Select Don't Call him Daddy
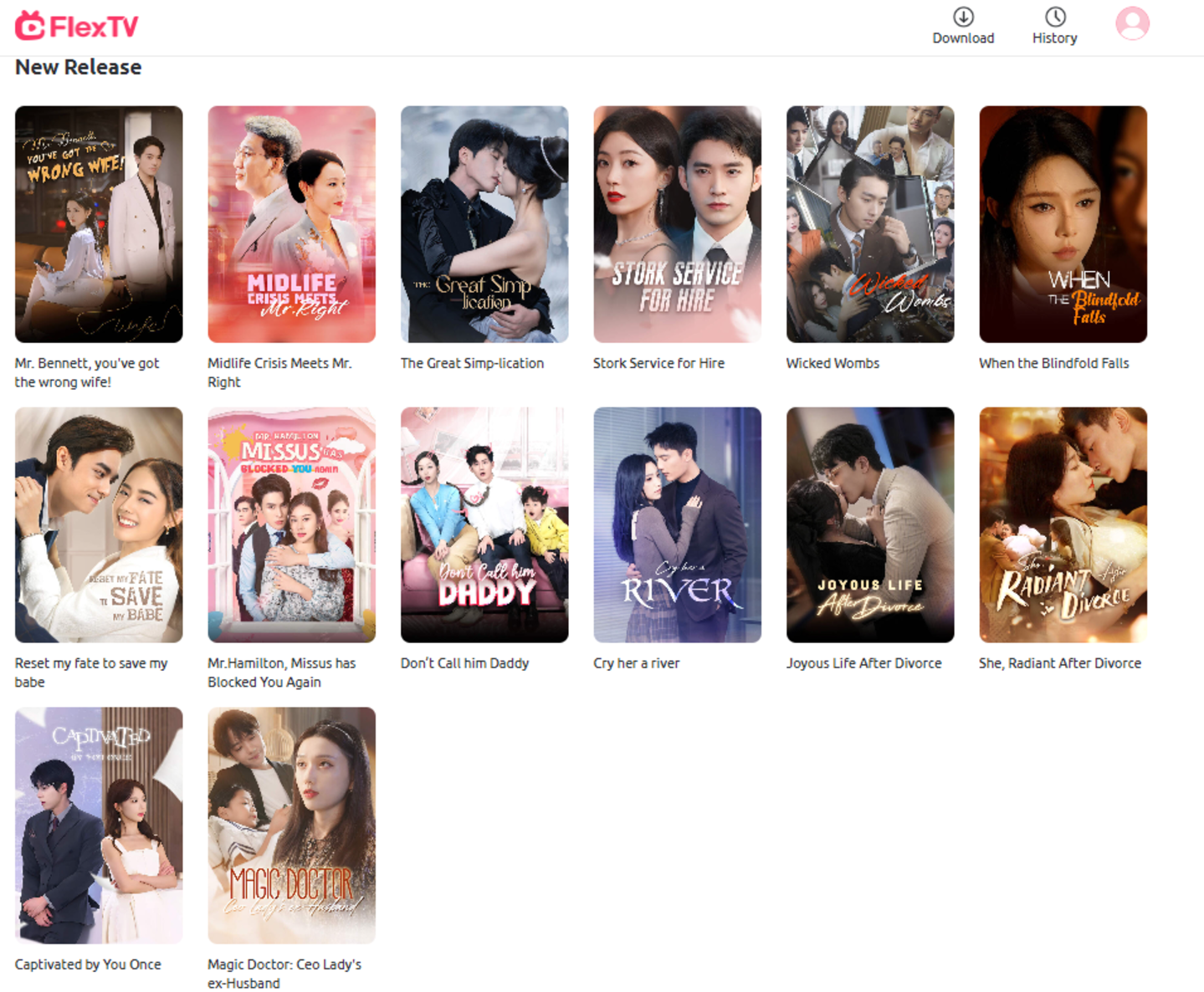Screen dimensions: 1204x992 [x=484, y=524]
